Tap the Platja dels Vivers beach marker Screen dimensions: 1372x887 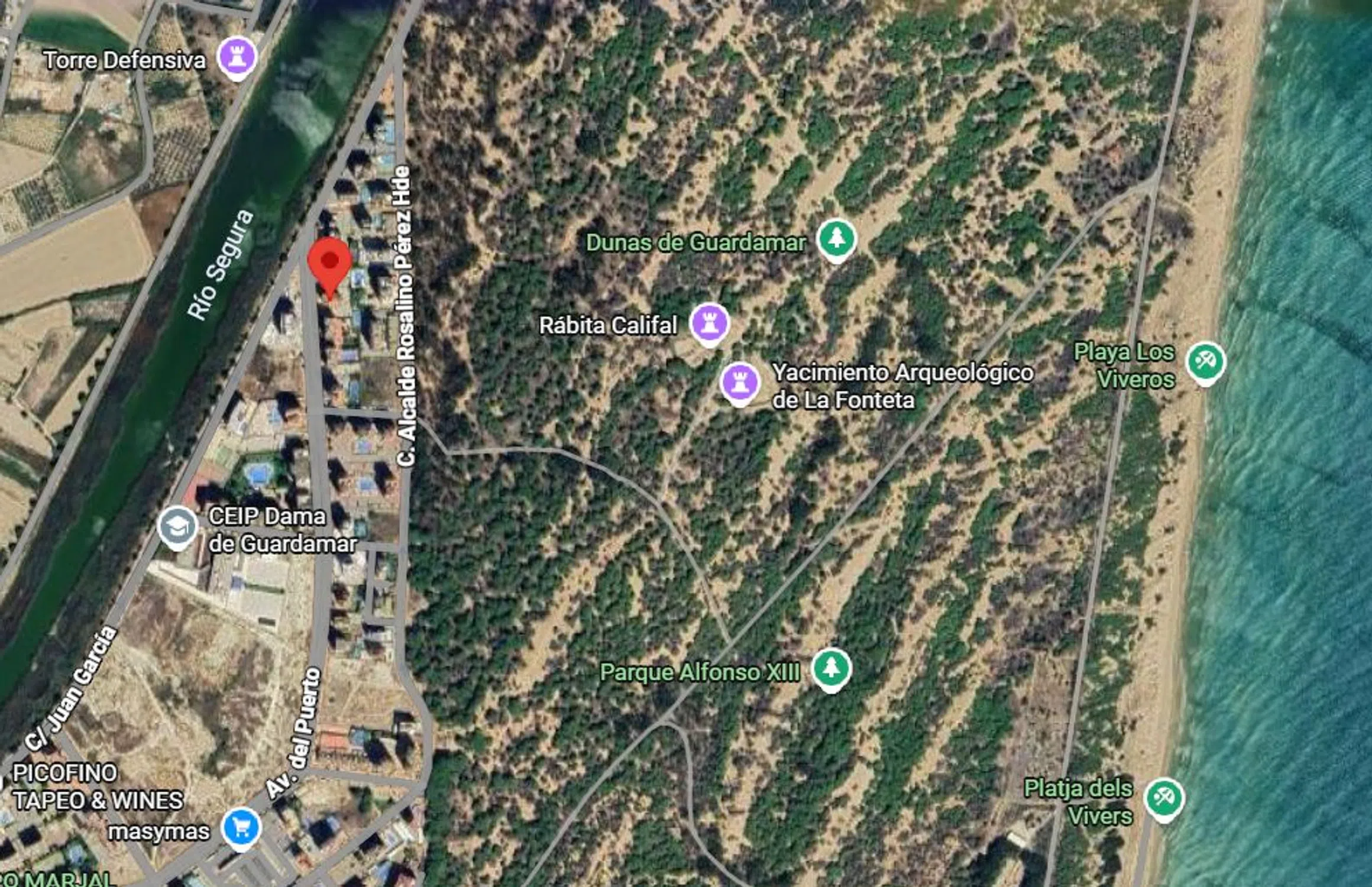1164,798
